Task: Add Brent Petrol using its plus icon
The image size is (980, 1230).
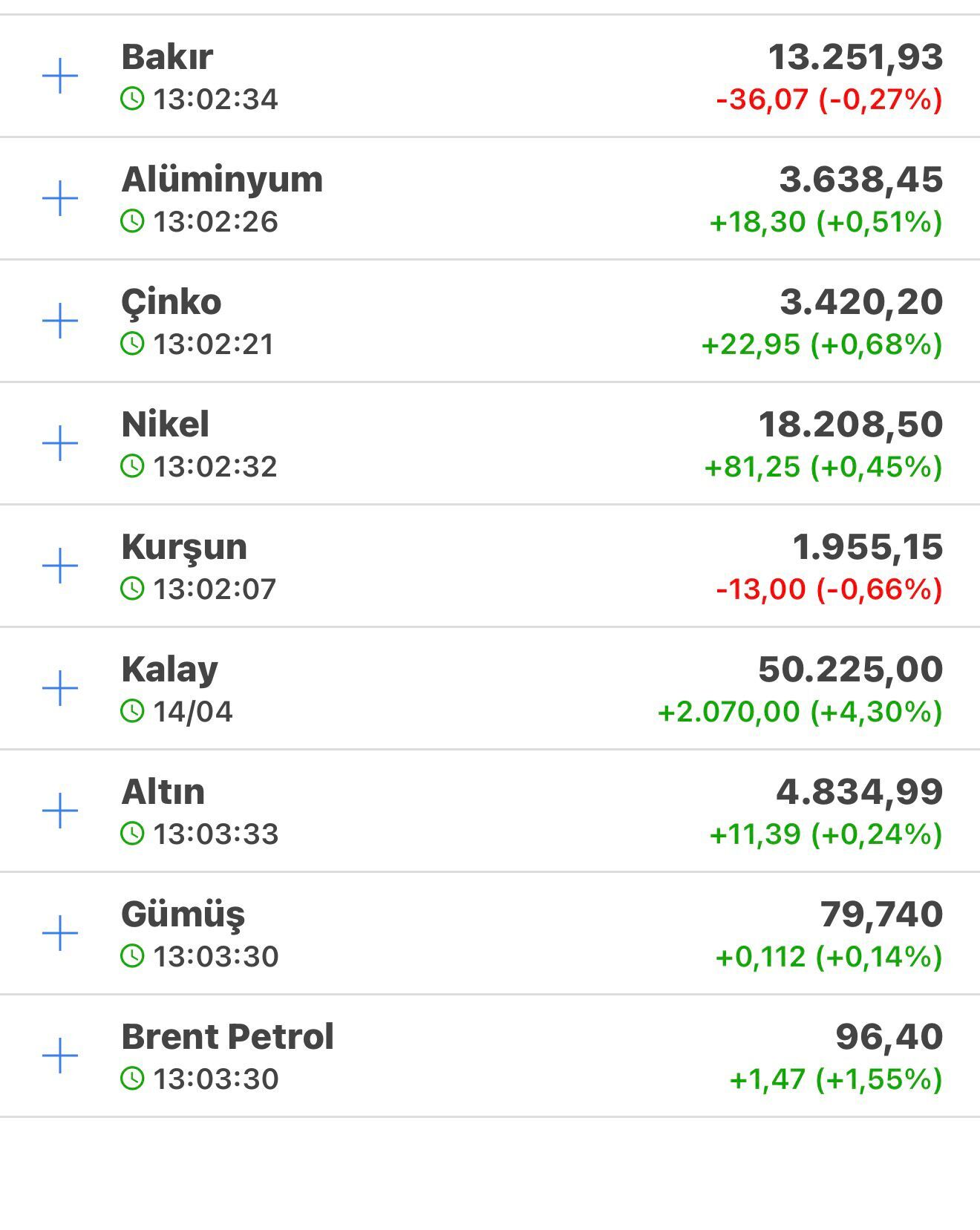Action: click(60, 1056)
